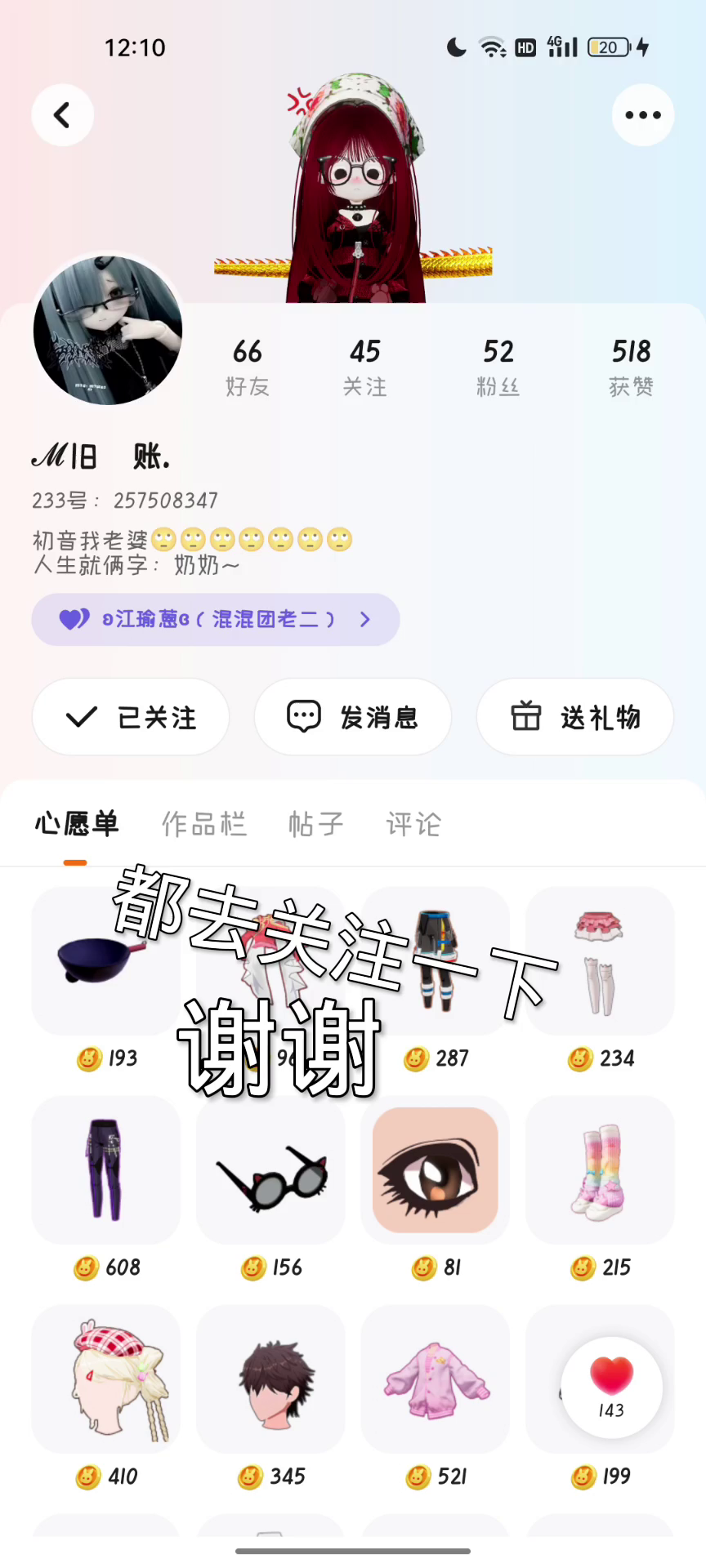View the 52 粉丝 followers list
This screenshot has width=706, height=1568.
498,367
